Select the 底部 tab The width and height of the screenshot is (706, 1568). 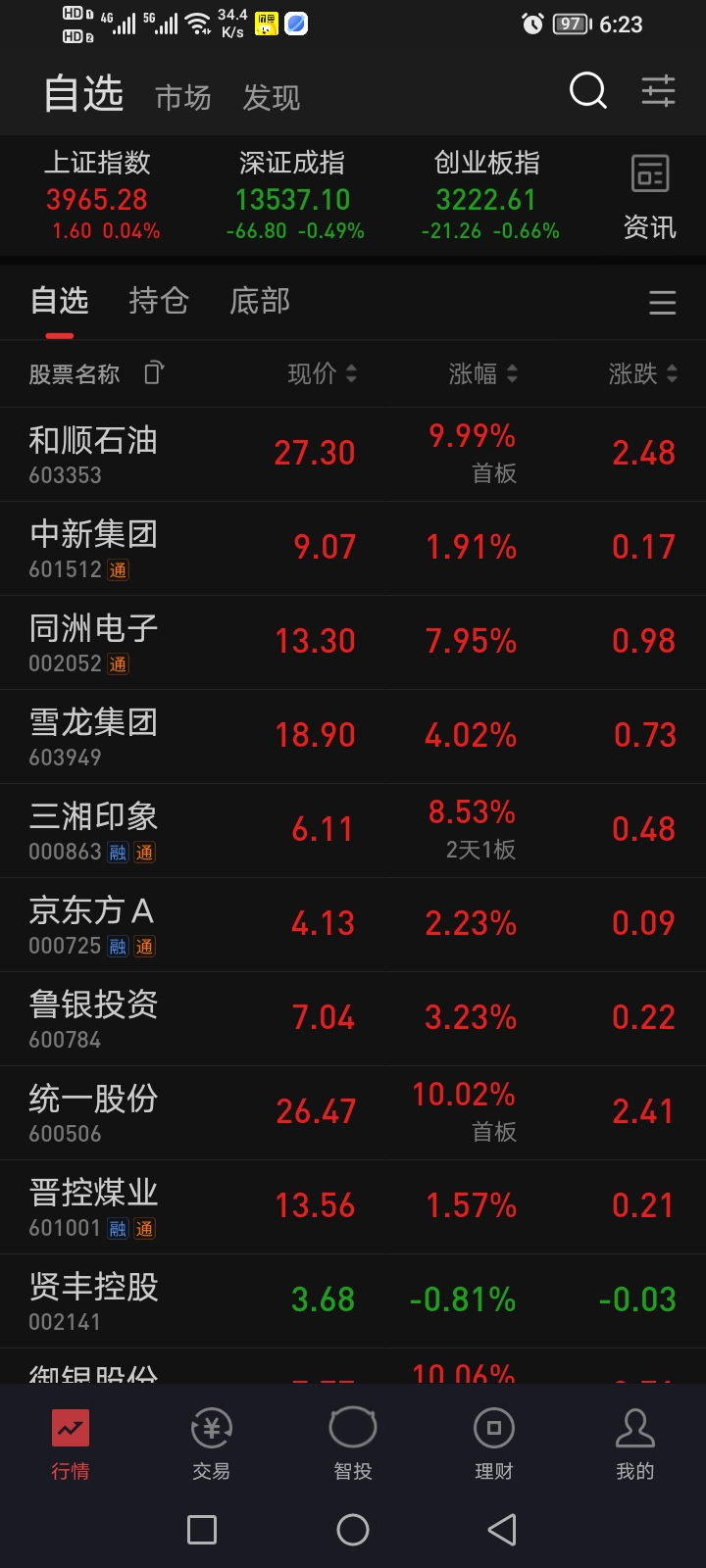[260, 301]
